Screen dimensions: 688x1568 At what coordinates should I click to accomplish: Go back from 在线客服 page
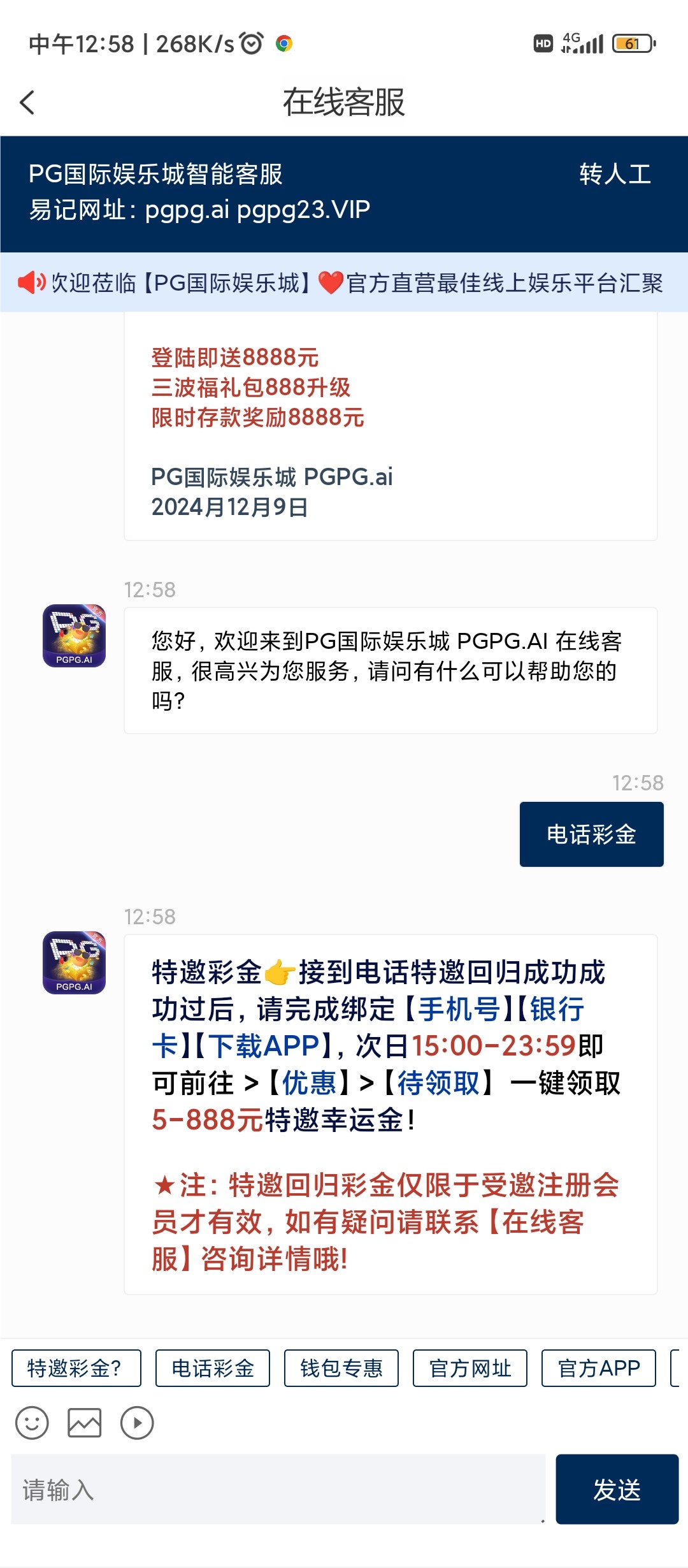(x=27, y=102)
